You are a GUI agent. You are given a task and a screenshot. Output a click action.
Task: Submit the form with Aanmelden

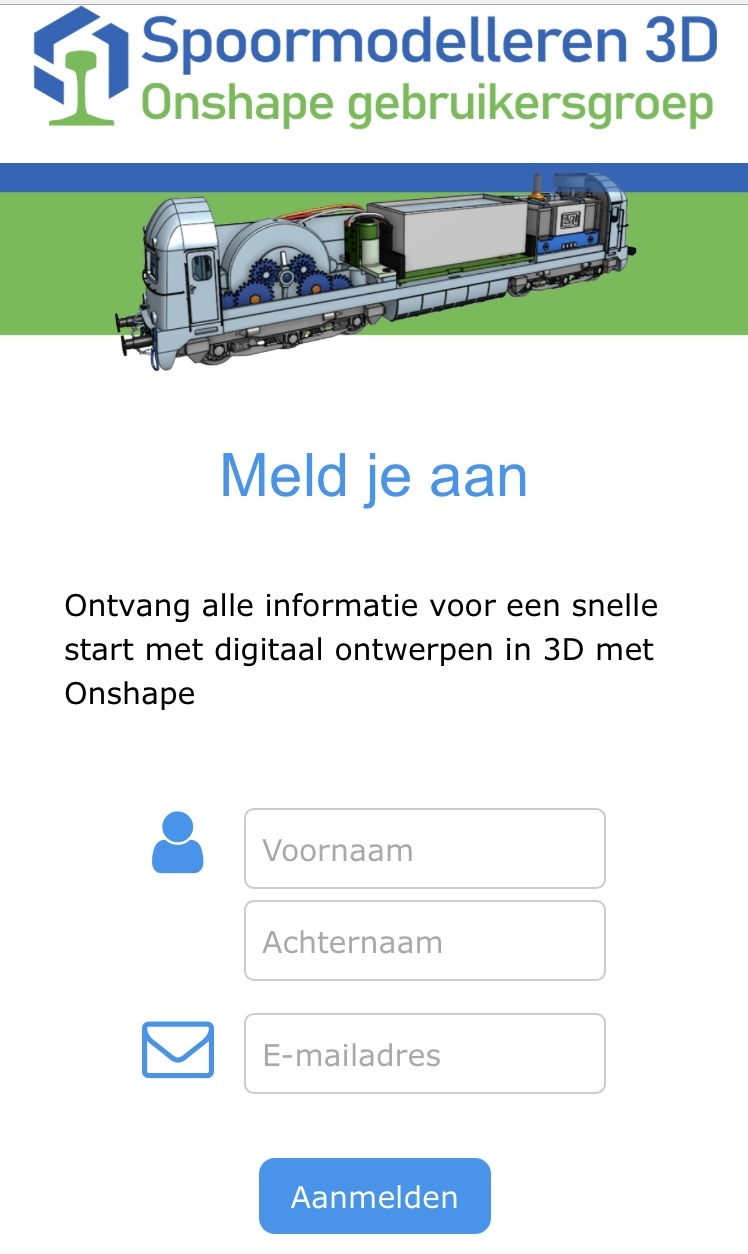pyautogui.click(x=374, y=1196)
